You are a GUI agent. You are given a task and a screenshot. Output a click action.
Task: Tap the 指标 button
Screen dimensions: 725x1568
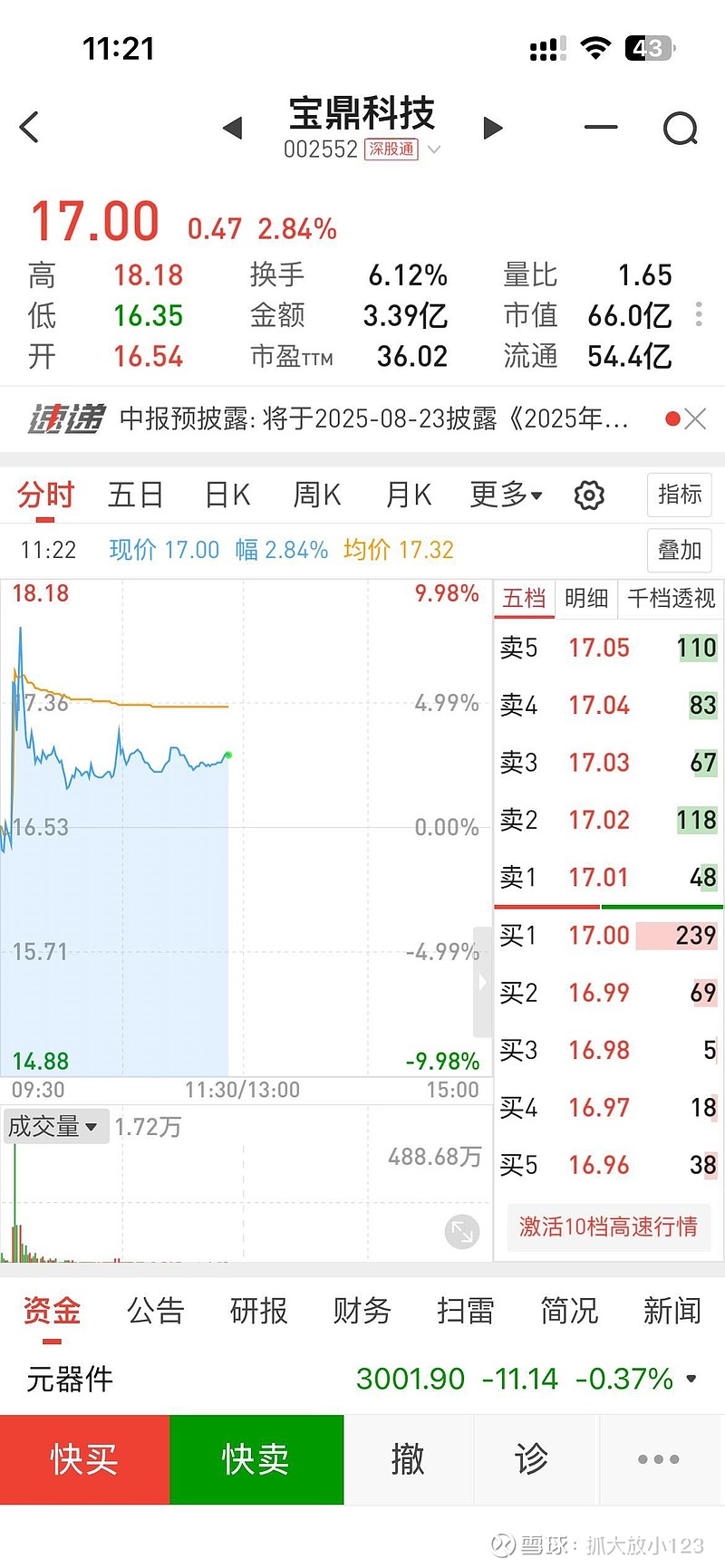point(680,495)
